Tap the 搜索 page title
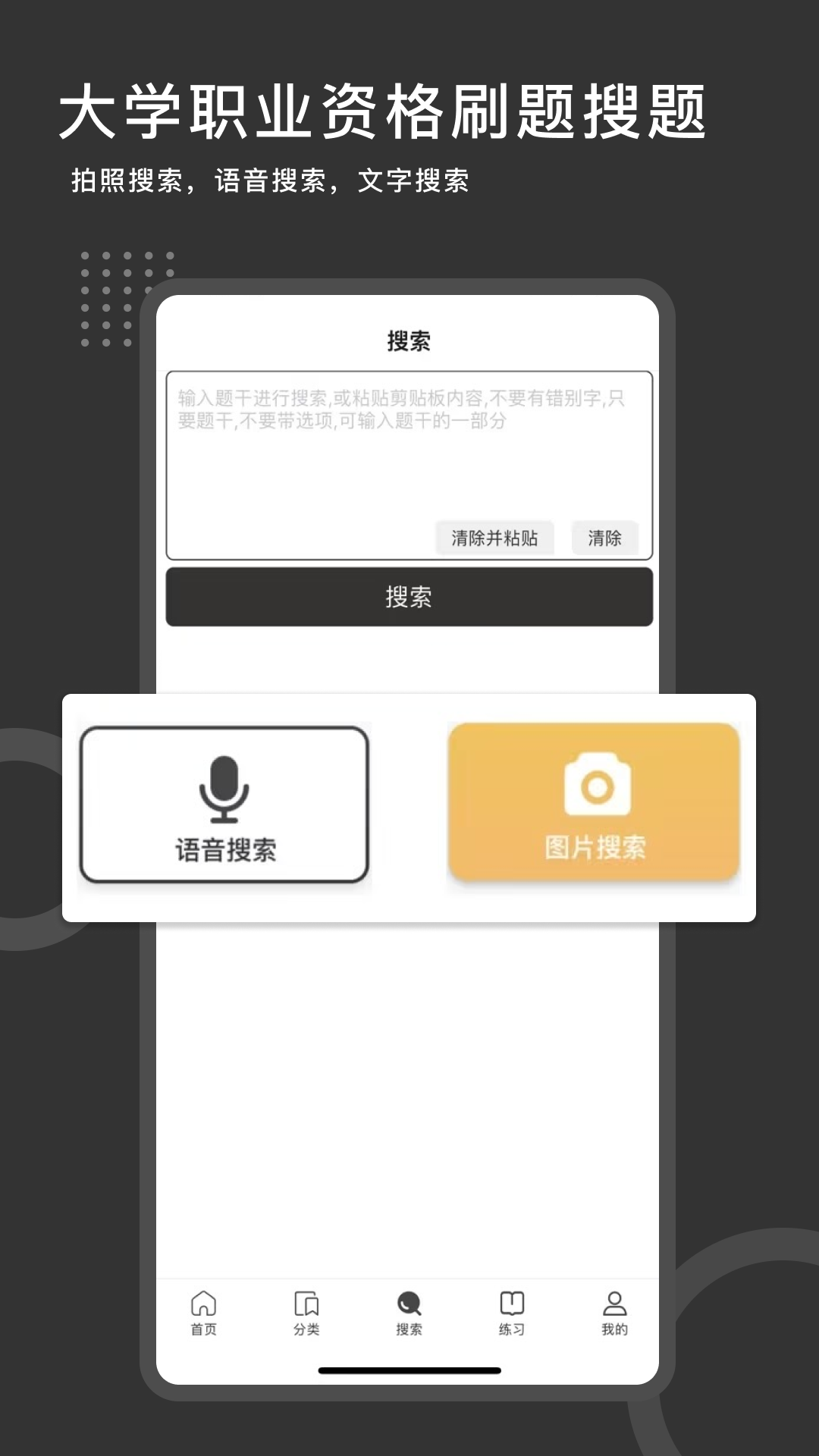Screen dimensions: 819x1456 (x=408, y=340)
